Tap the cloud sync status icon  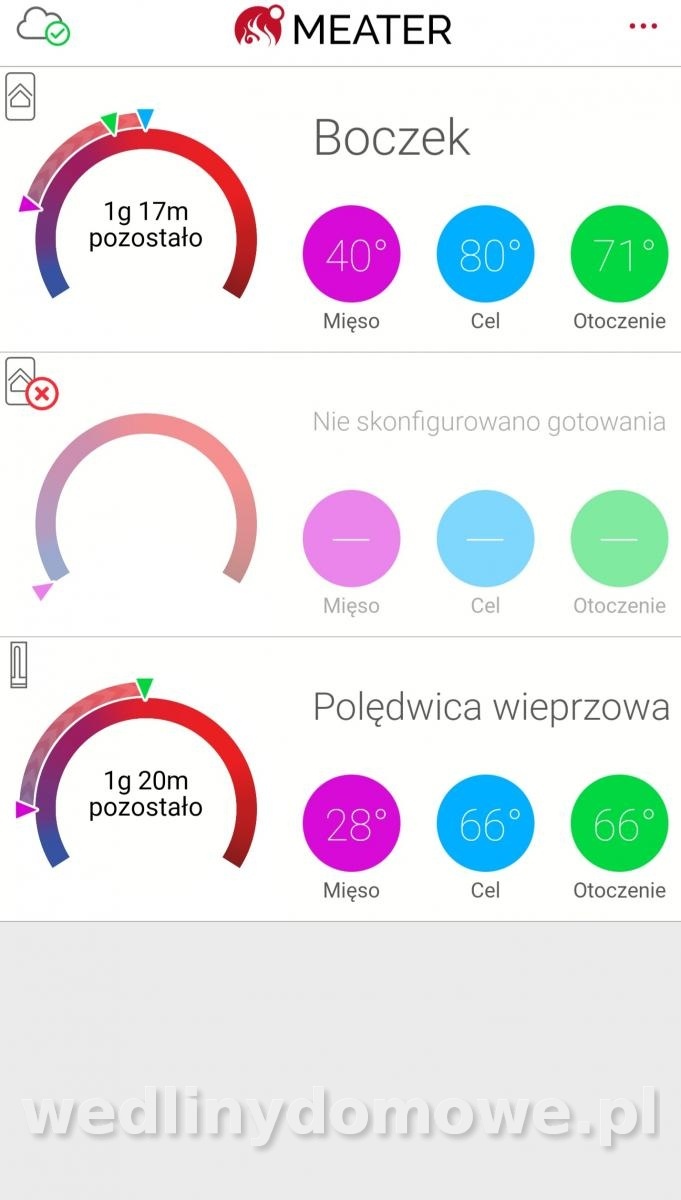coord(44,27)
